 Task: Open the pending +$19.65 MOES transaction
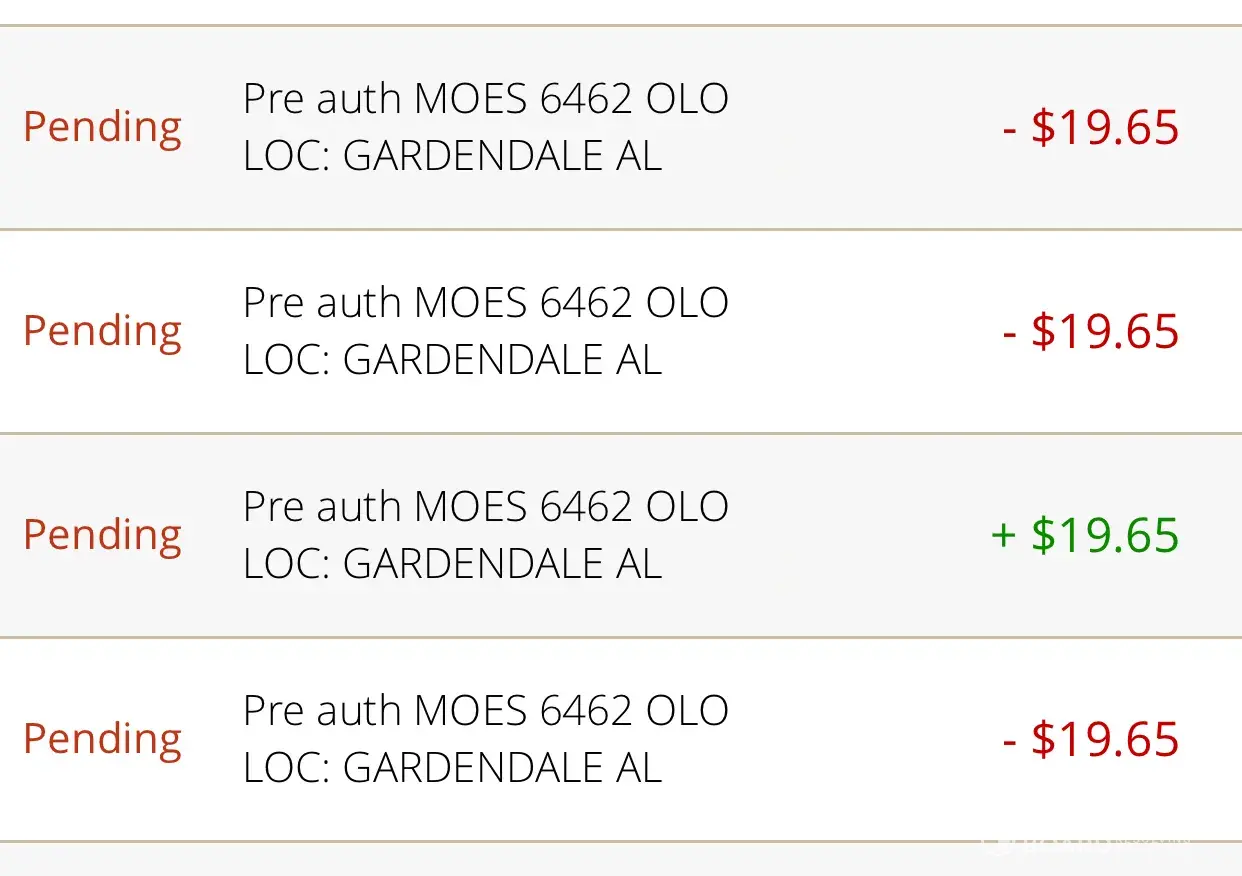click(620, 535)
